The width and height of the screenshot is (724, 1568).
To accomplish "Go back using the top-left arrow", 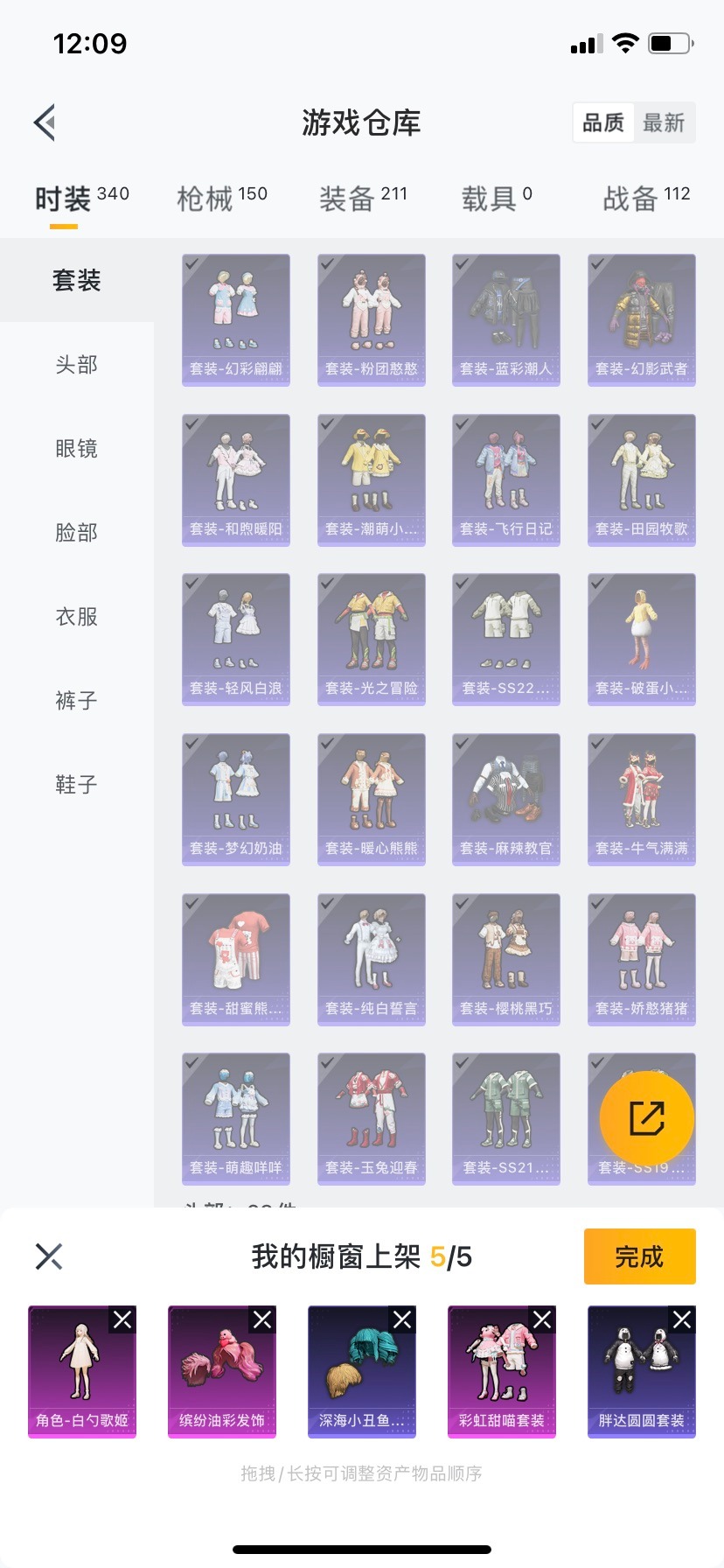I will 45,122.
